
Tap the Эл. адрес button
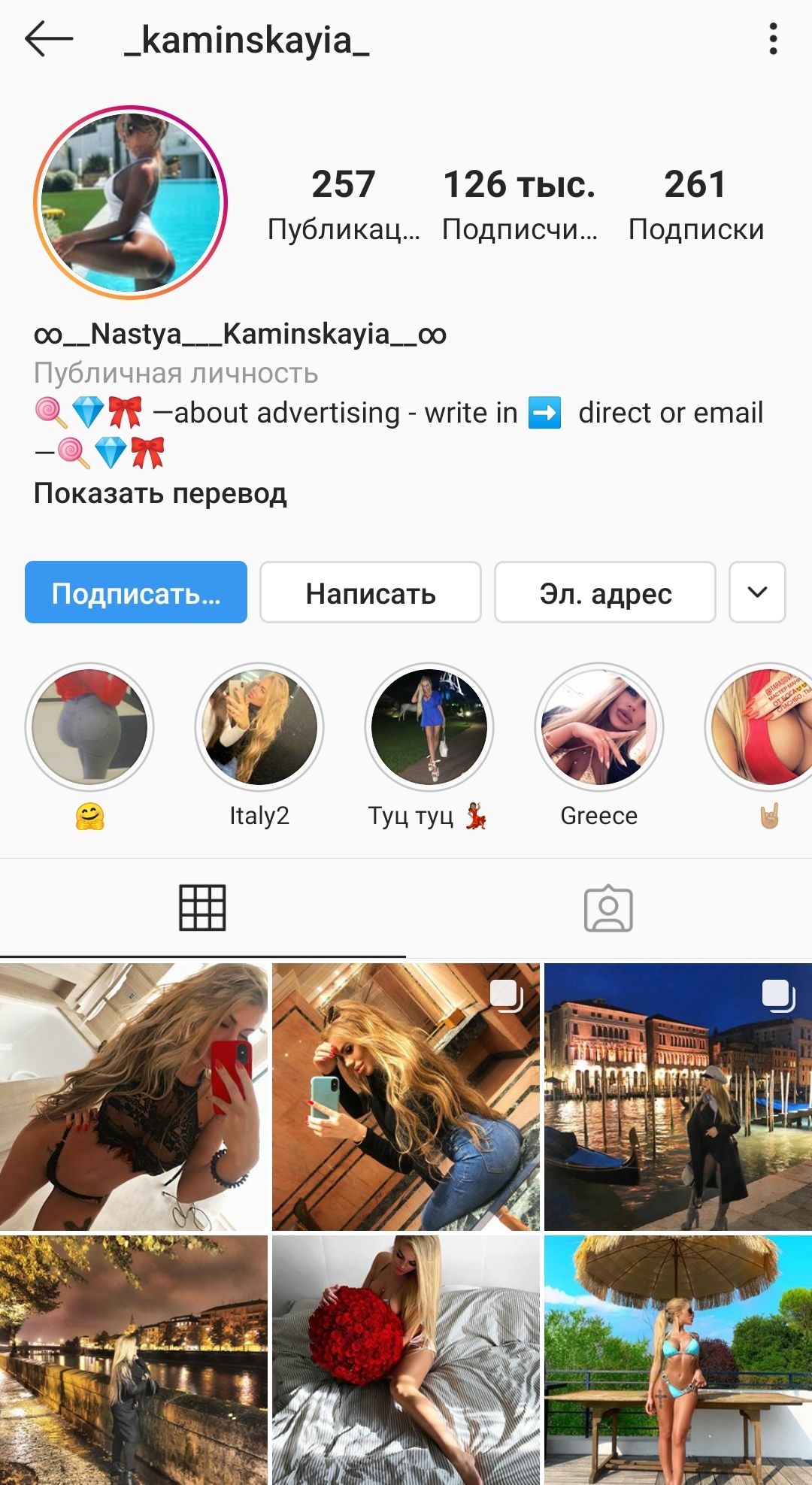point(605,592)
